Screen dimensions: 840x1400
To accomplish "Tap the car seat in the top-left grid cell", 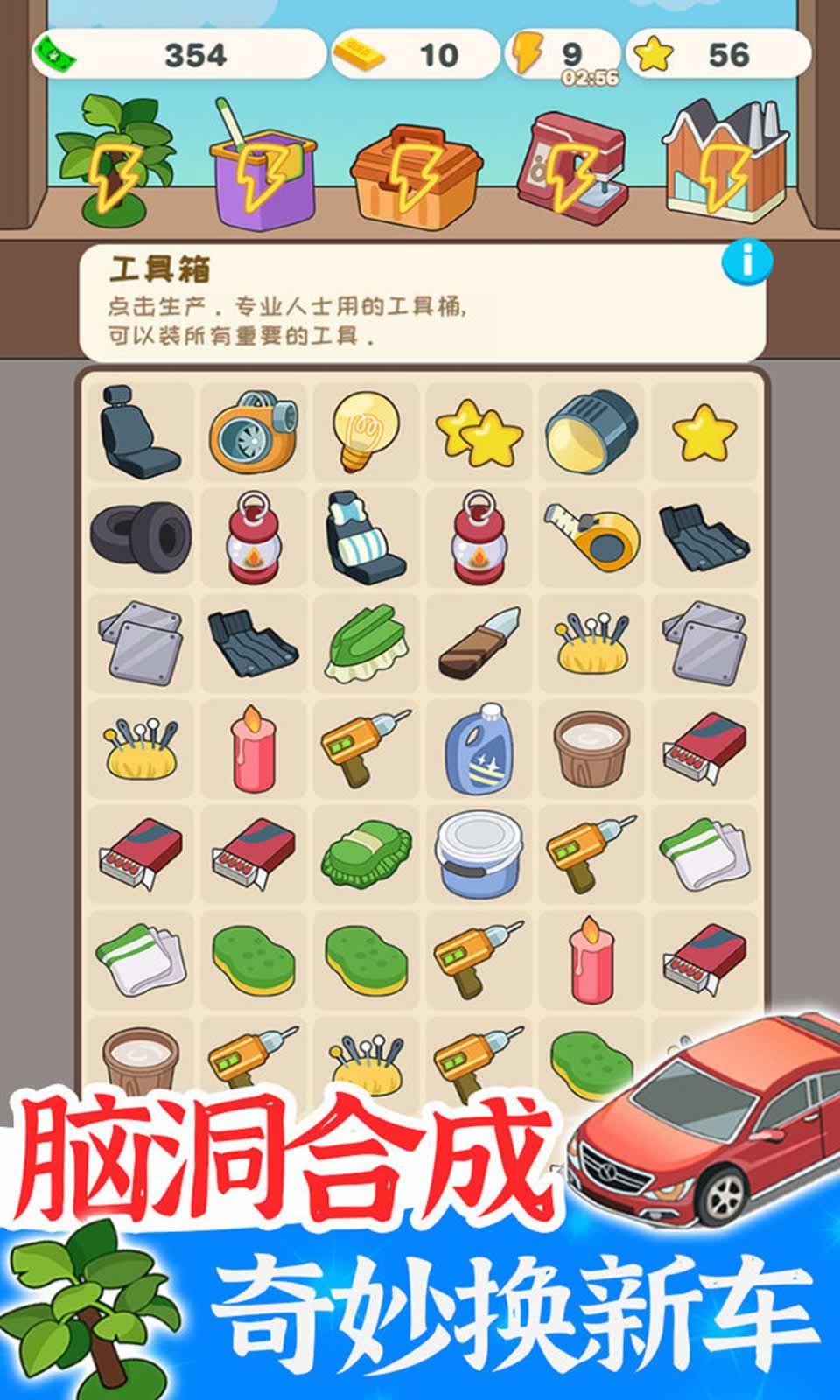I will (140, 429).
